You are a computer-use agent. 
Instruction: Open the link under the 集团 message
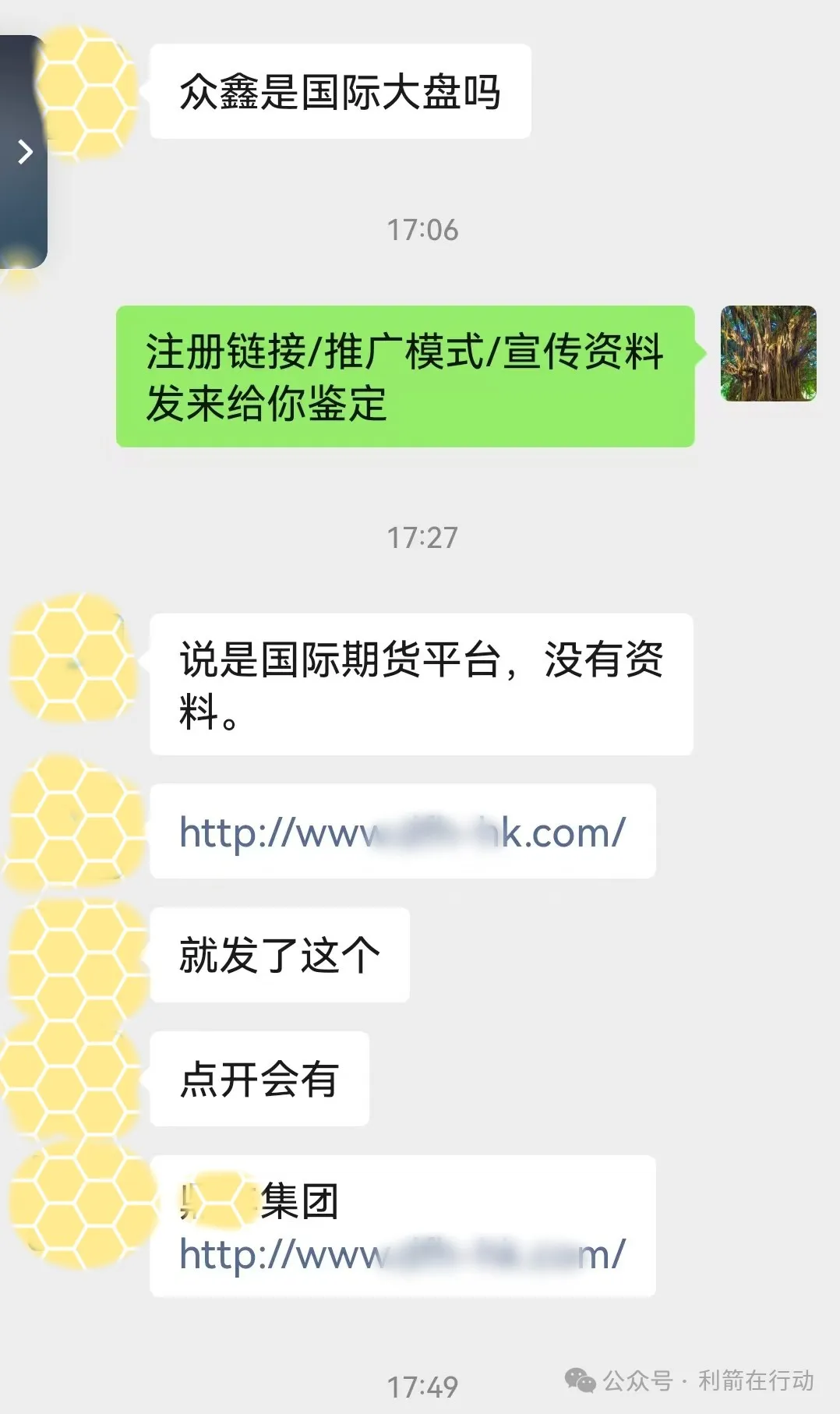click(x=401, y=1254)
